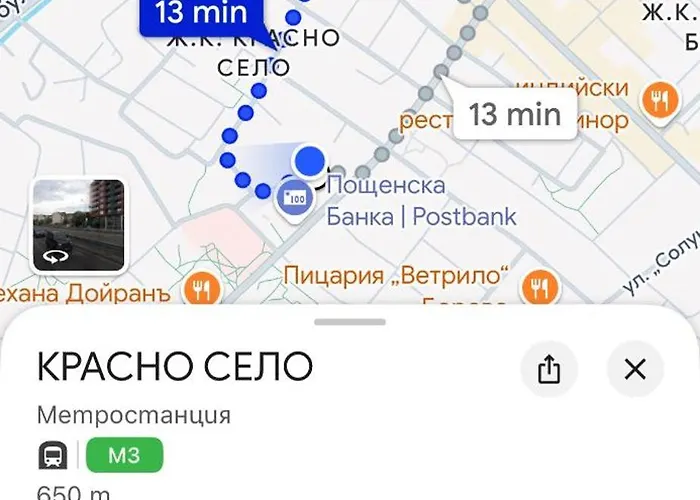Expand the place card using its handle
The height and width of the screenshot is (500, 700).
(x=350, y=322)
